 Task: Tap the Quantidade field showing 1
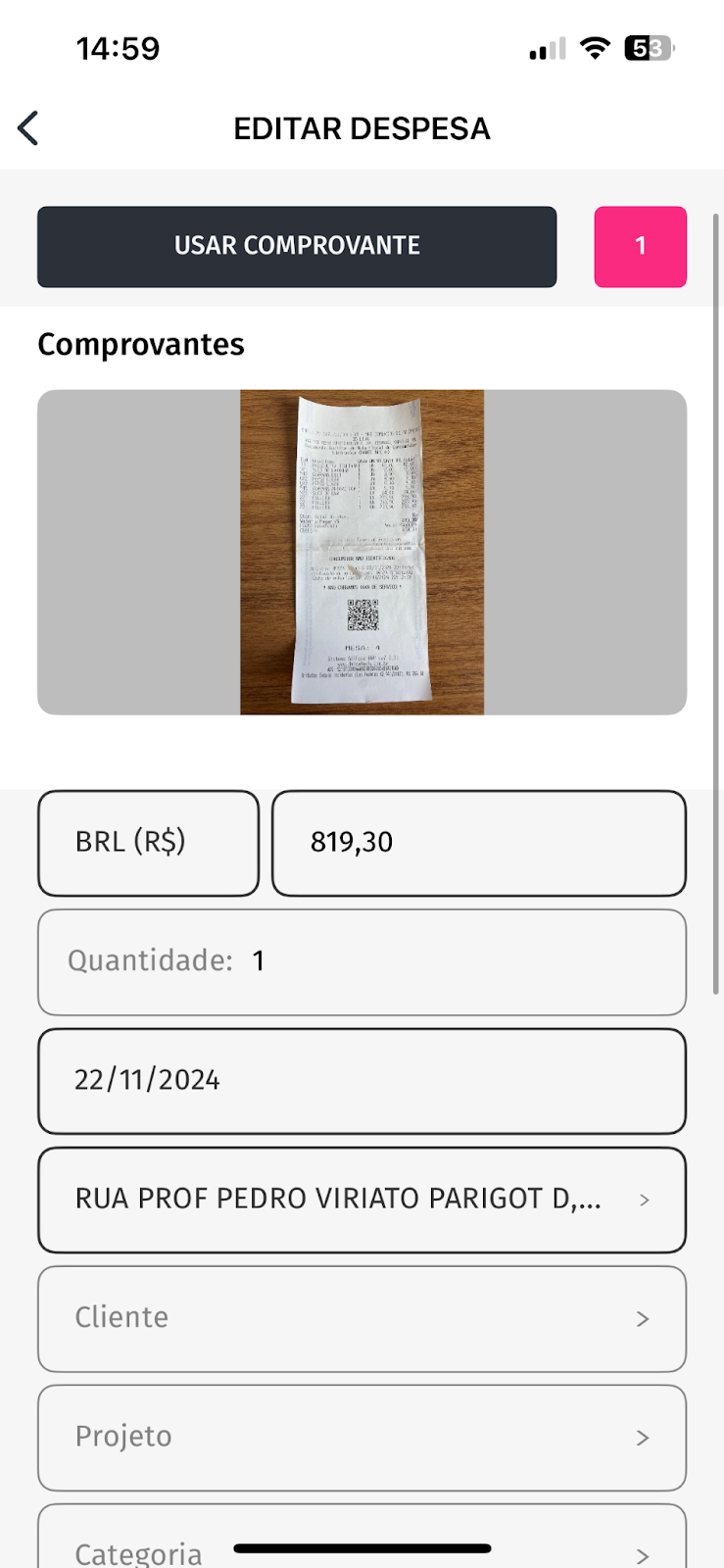[x=362, y=961]
